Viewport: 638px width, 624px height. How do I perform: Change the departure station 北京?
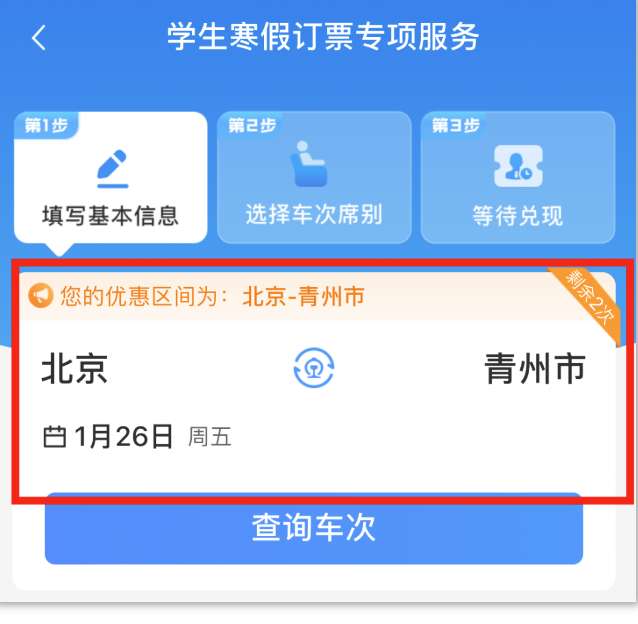click(x=75, y=369)
